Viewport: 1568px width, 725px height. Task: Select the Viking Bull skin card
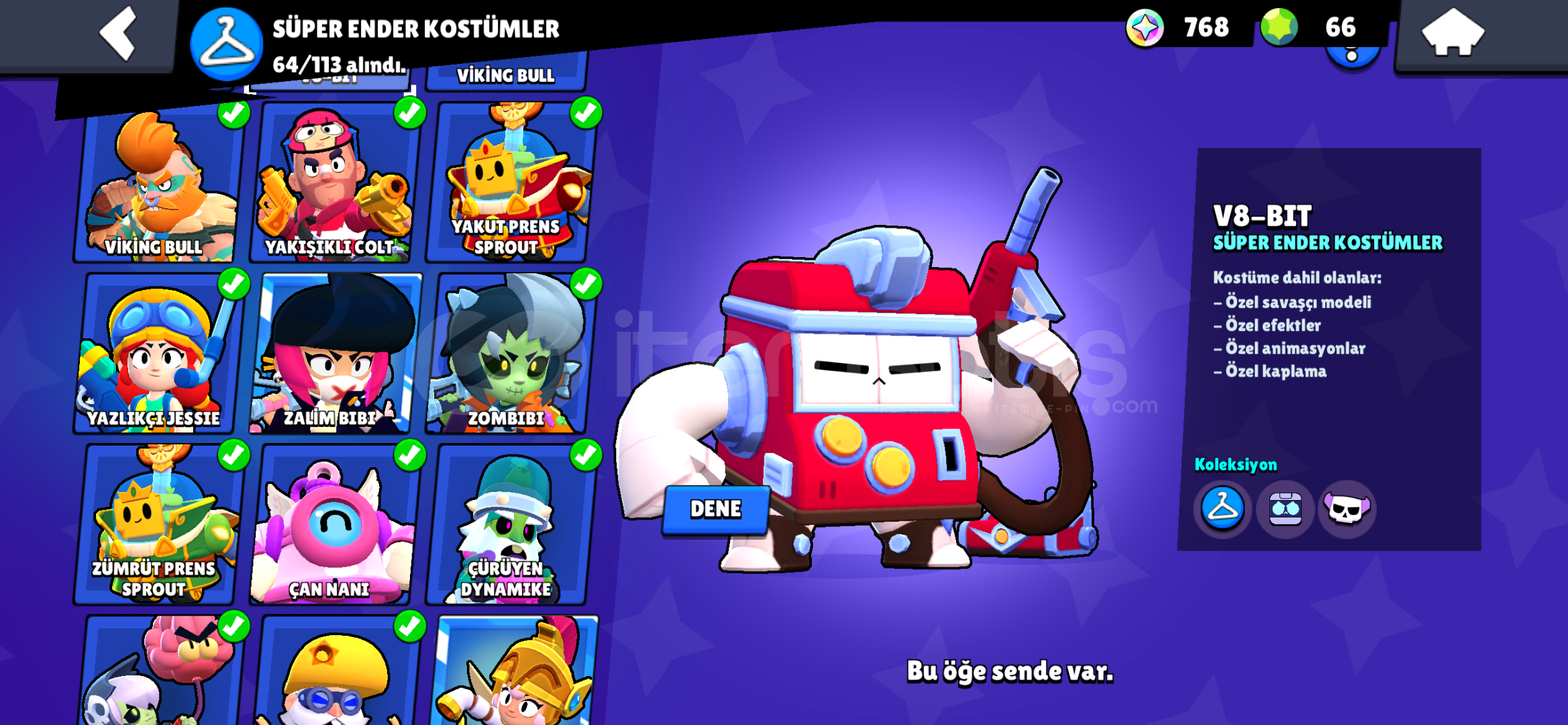coord(158,183)
